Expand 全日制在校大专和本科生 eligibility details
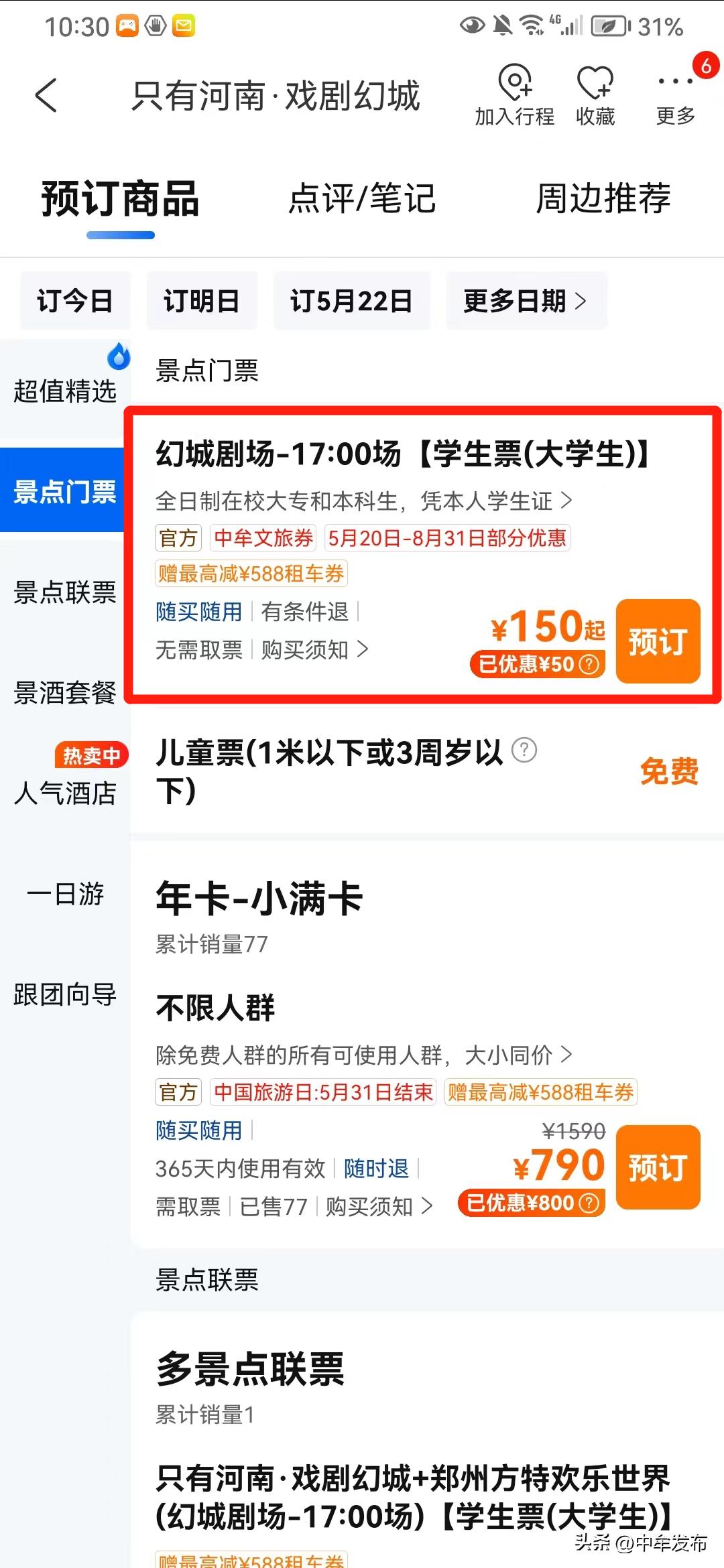724x1568 pixels. point(362,501)
